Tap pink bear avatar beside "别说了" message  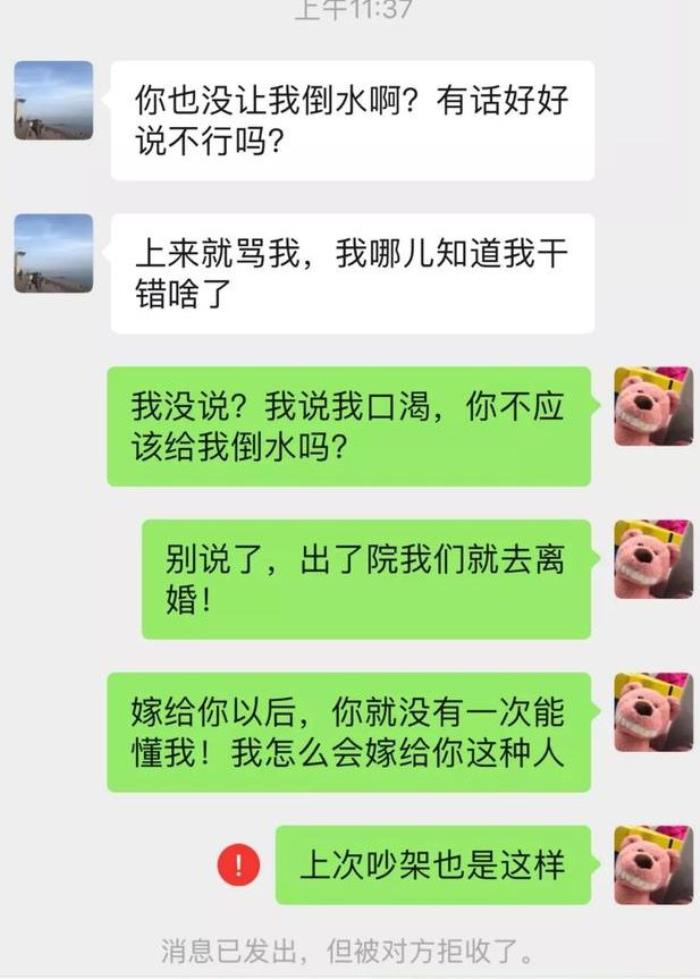tap(653, 559)
